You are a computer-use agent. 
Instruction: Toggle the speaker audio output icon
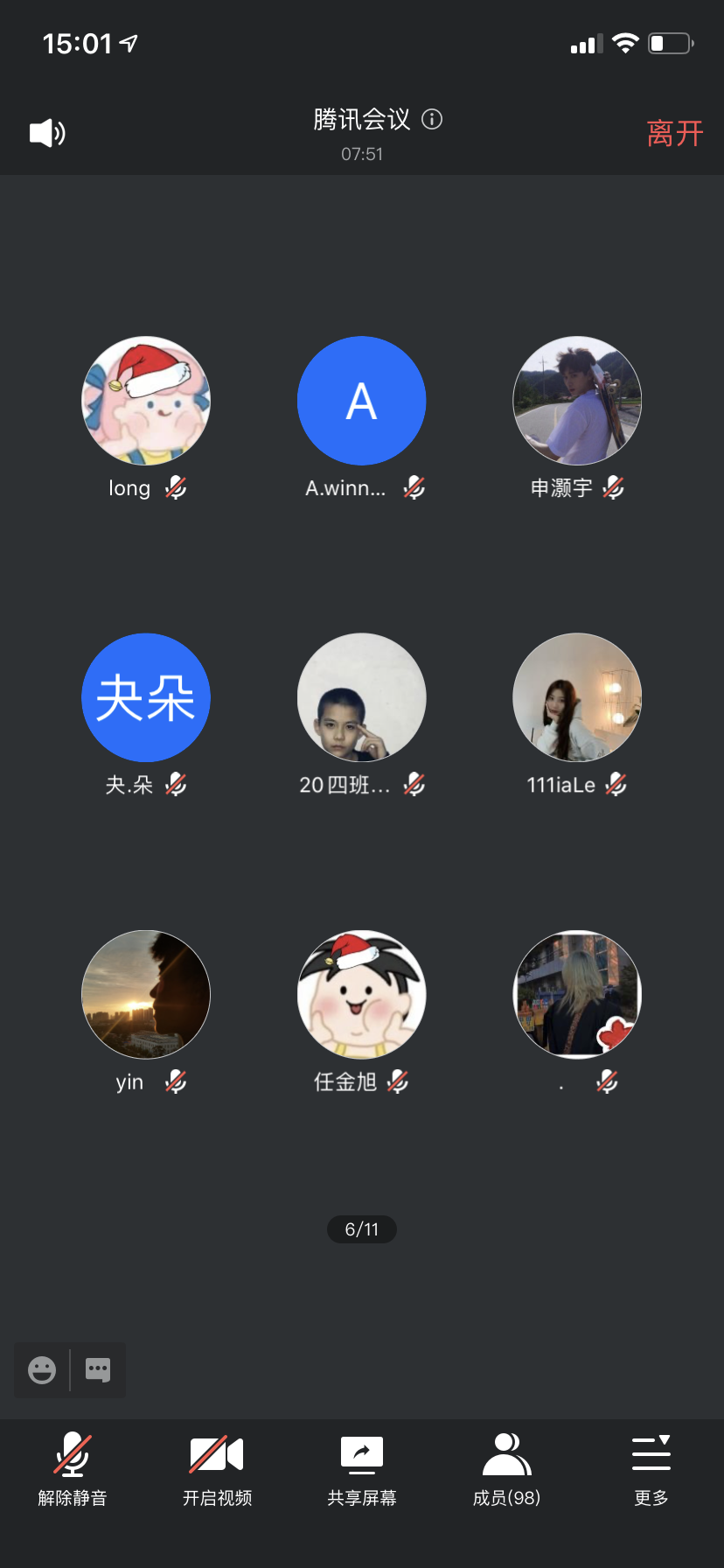47,133
